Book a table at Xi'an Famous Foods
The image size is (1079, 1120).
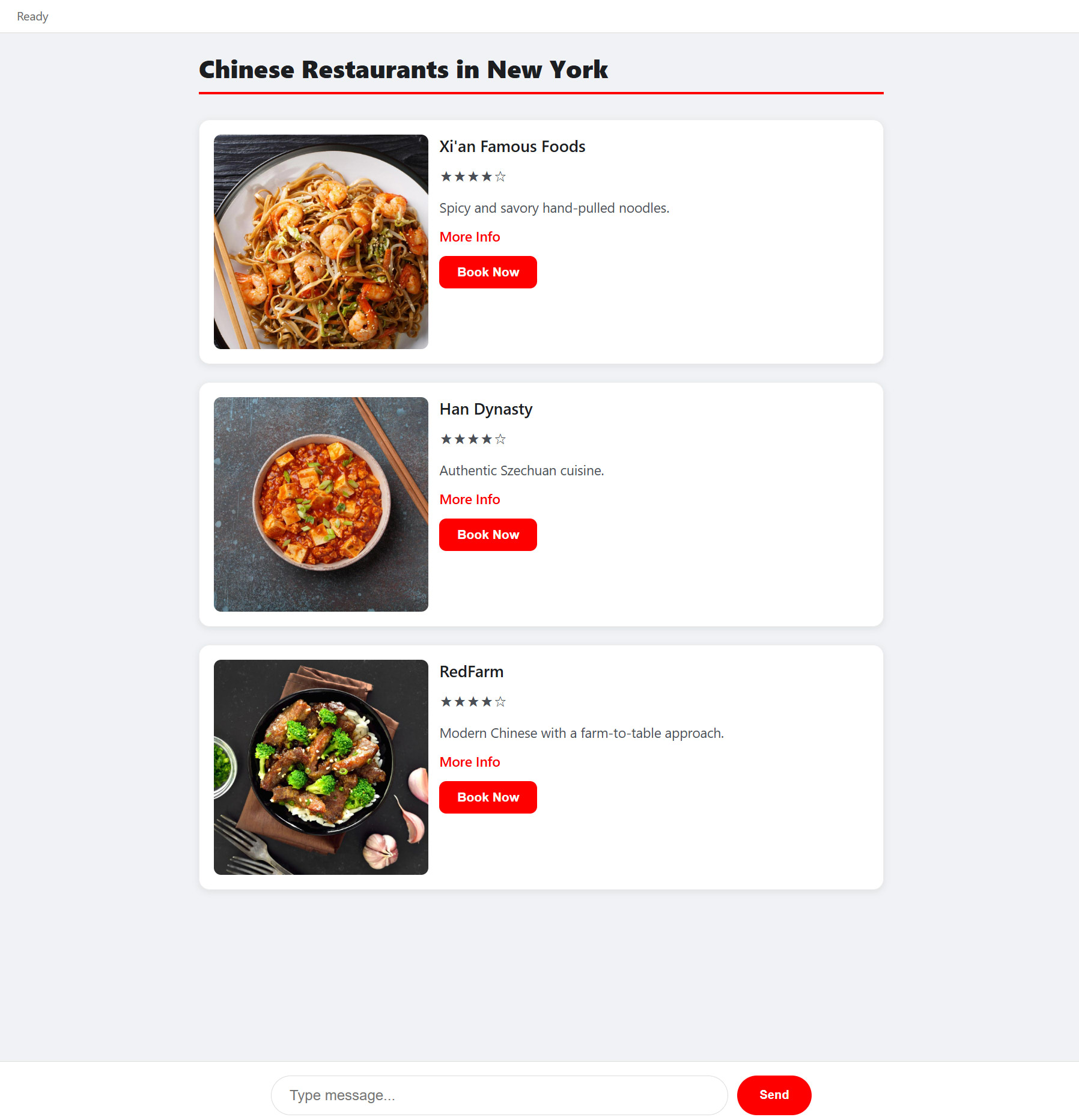tap(487, 272)
